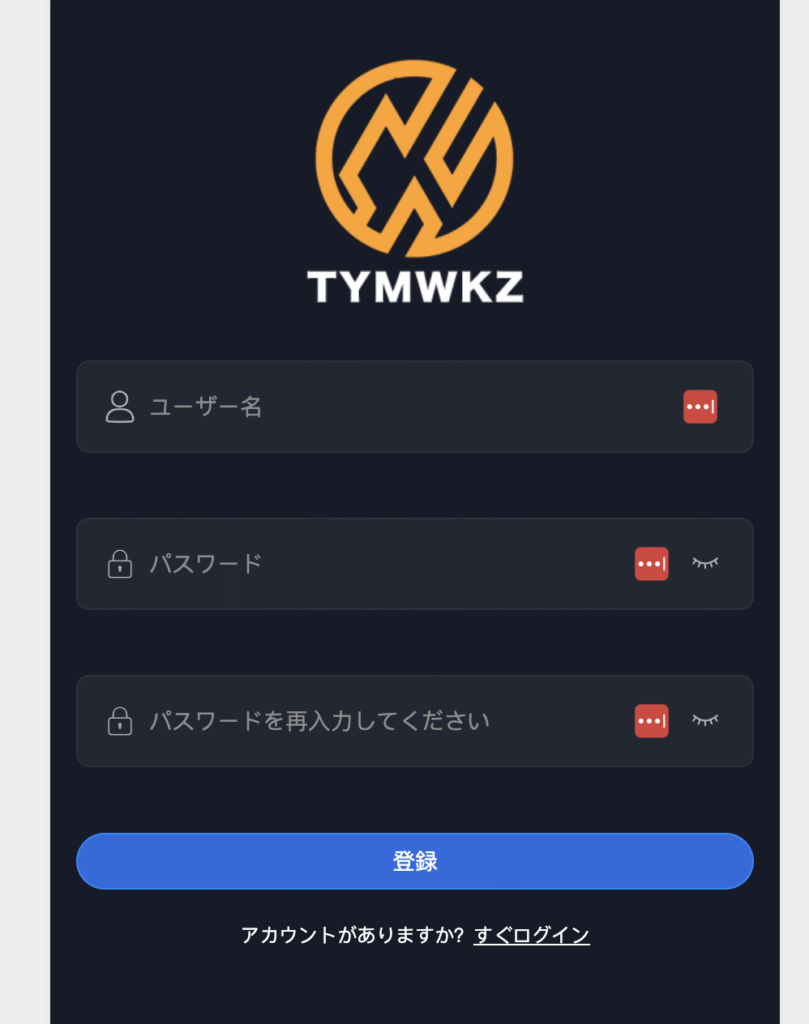Select the パスワードを再入力してください confirm field
This screenshot has height=1024, width=809.
click(380, 721)
